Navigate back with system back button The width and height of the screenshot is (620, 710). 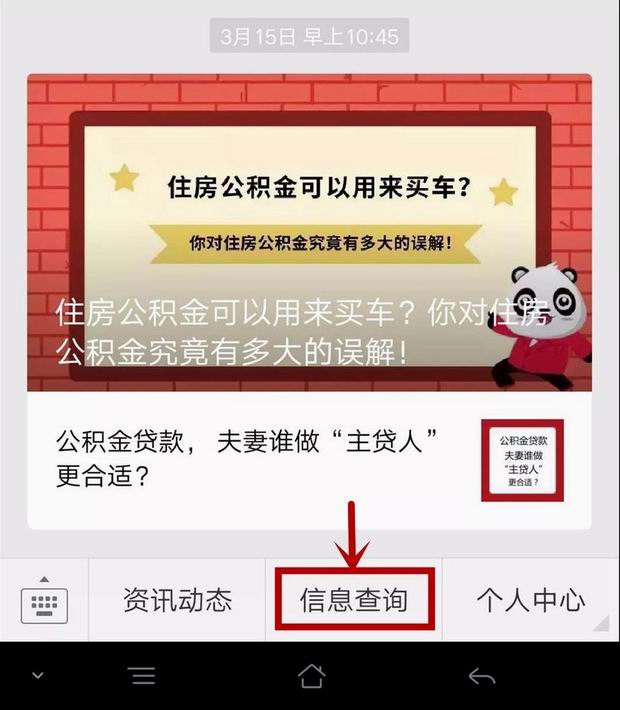click(482, 677)
